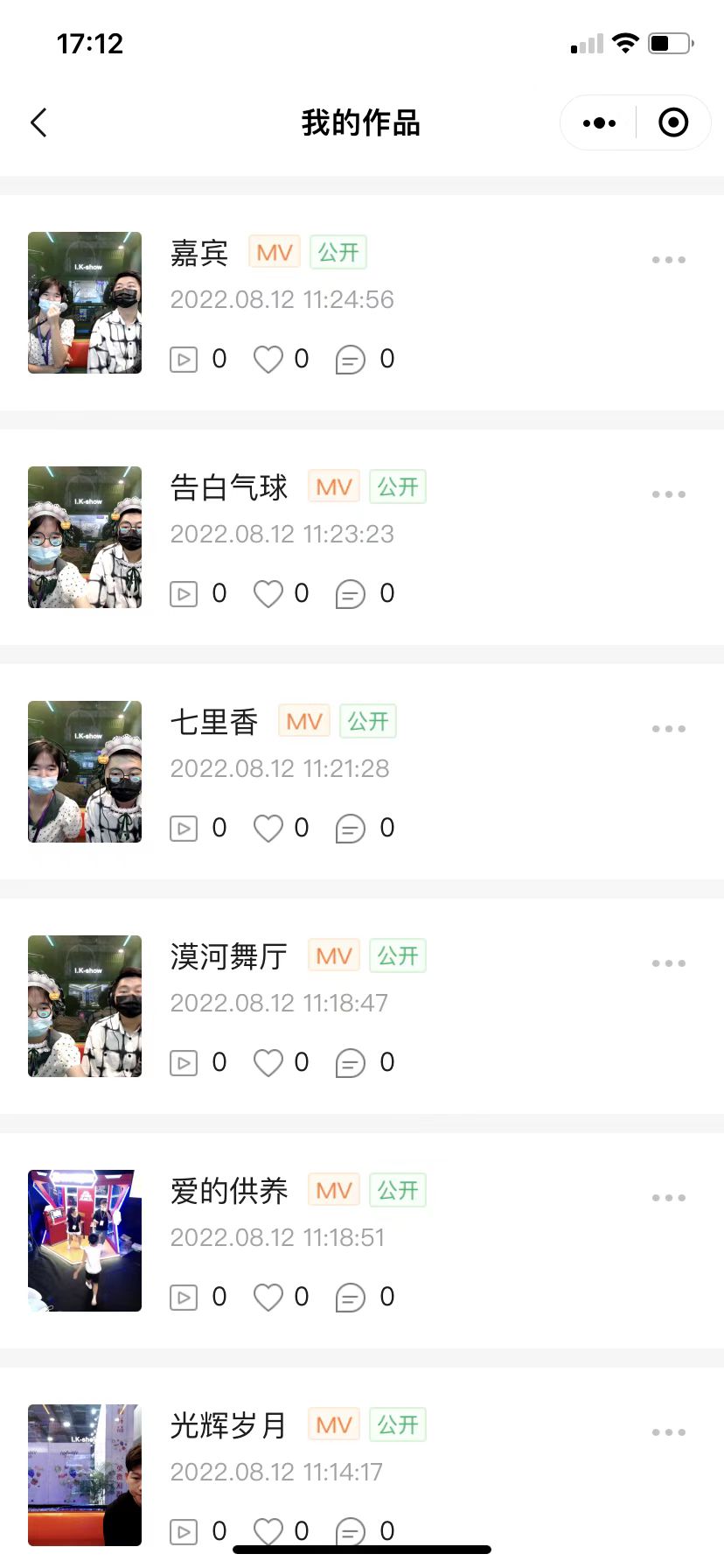Close the mini program via the circle button

tap(673, 122)
